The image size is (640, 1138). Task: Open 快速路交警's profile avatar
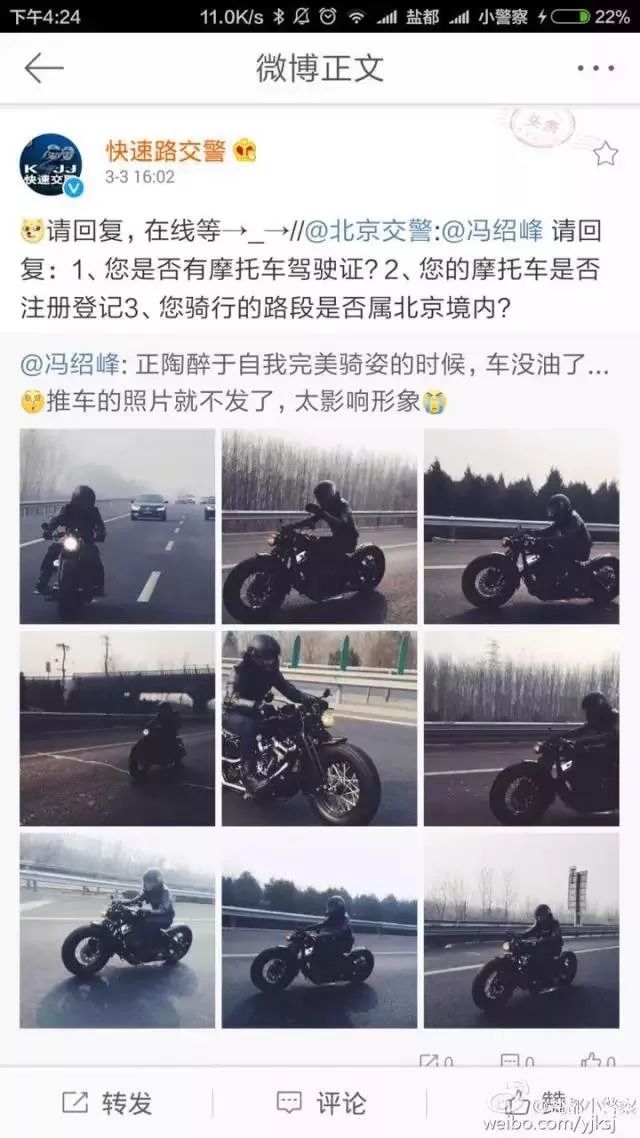click(x=50, y=164)
